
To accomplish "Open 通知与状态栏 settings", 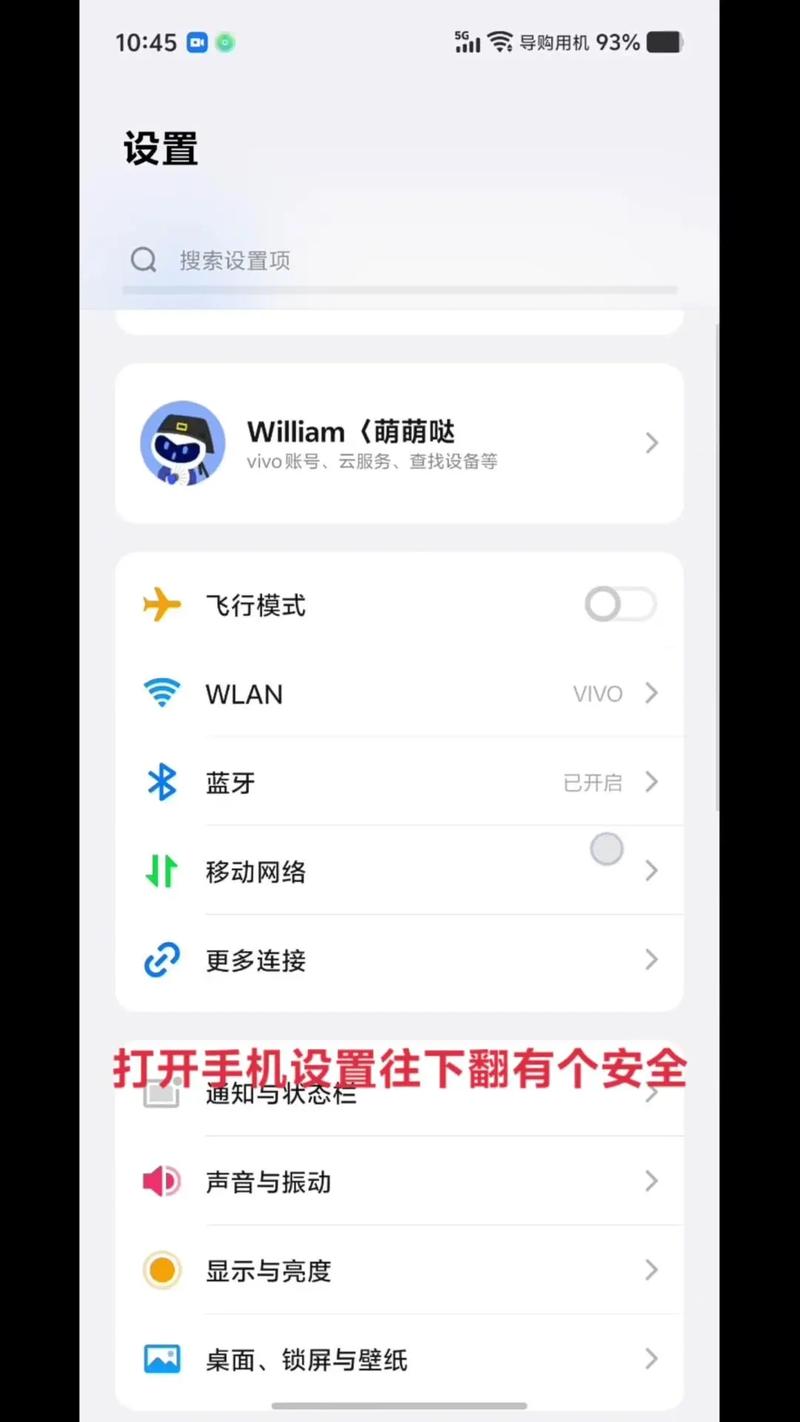I will [400, 1094].
